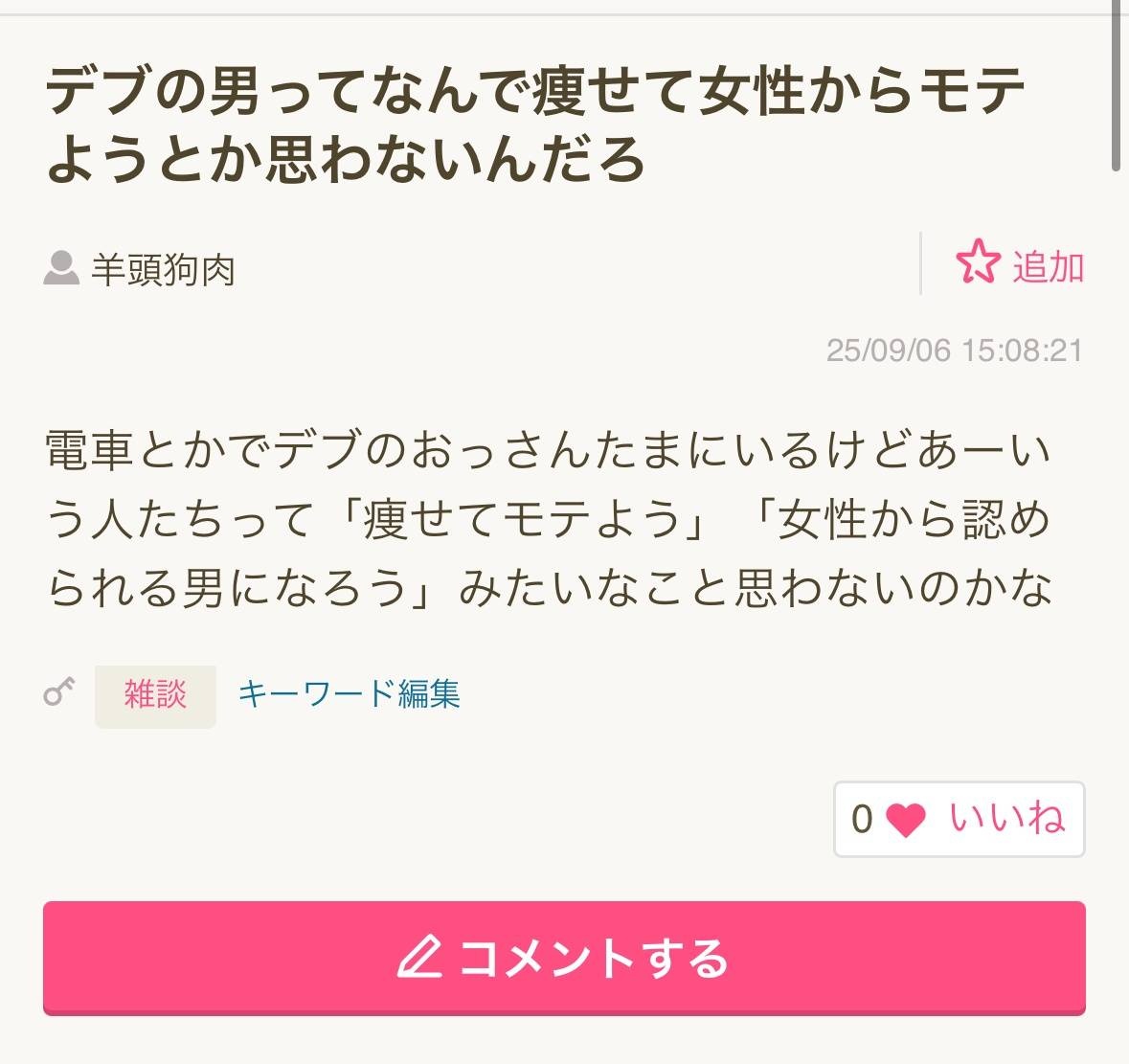
Task: Tap the キーワード編集 link
Action: (349, 694)
